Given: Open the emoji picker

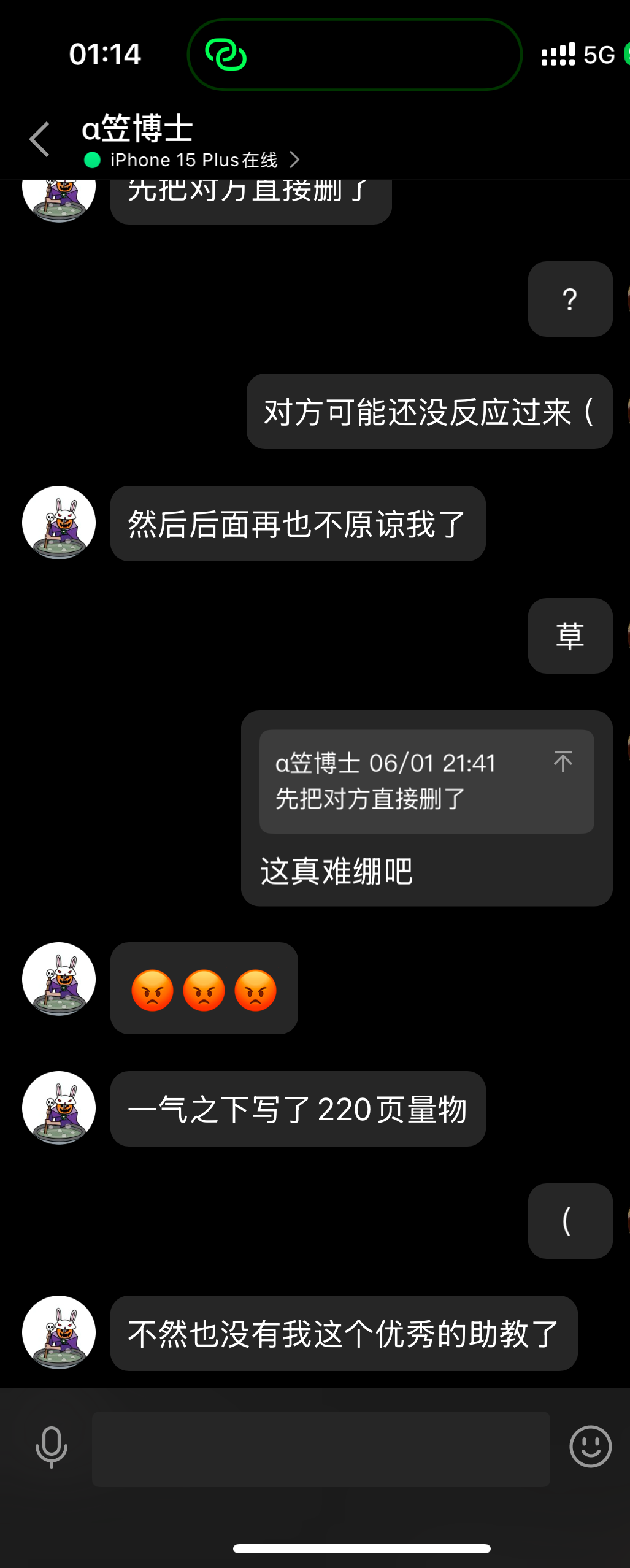Looking at the screenshot, I should pyautogui.click(x=590, y=1447).
